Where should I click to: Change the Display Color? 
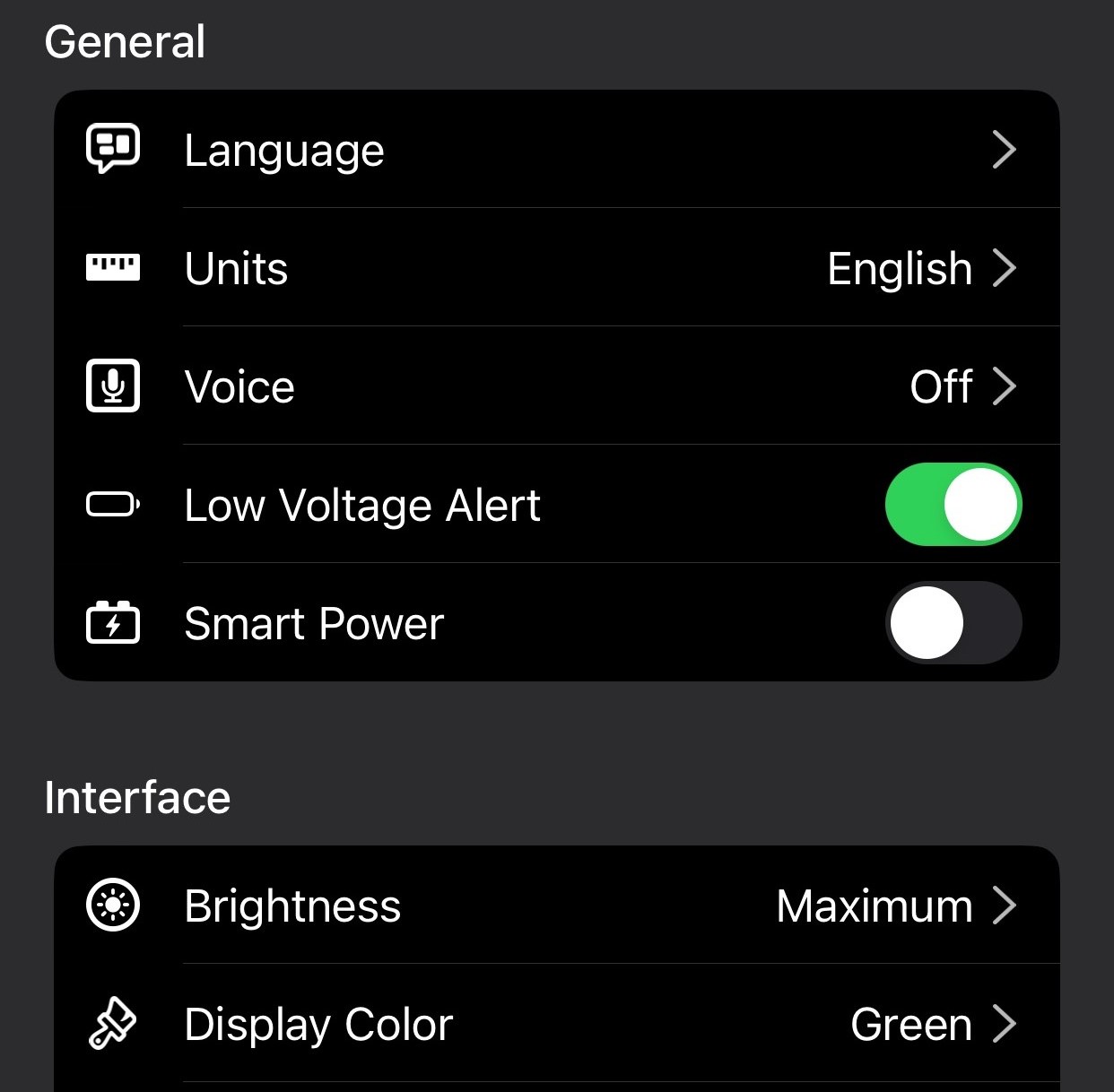tap(556, 1024)
